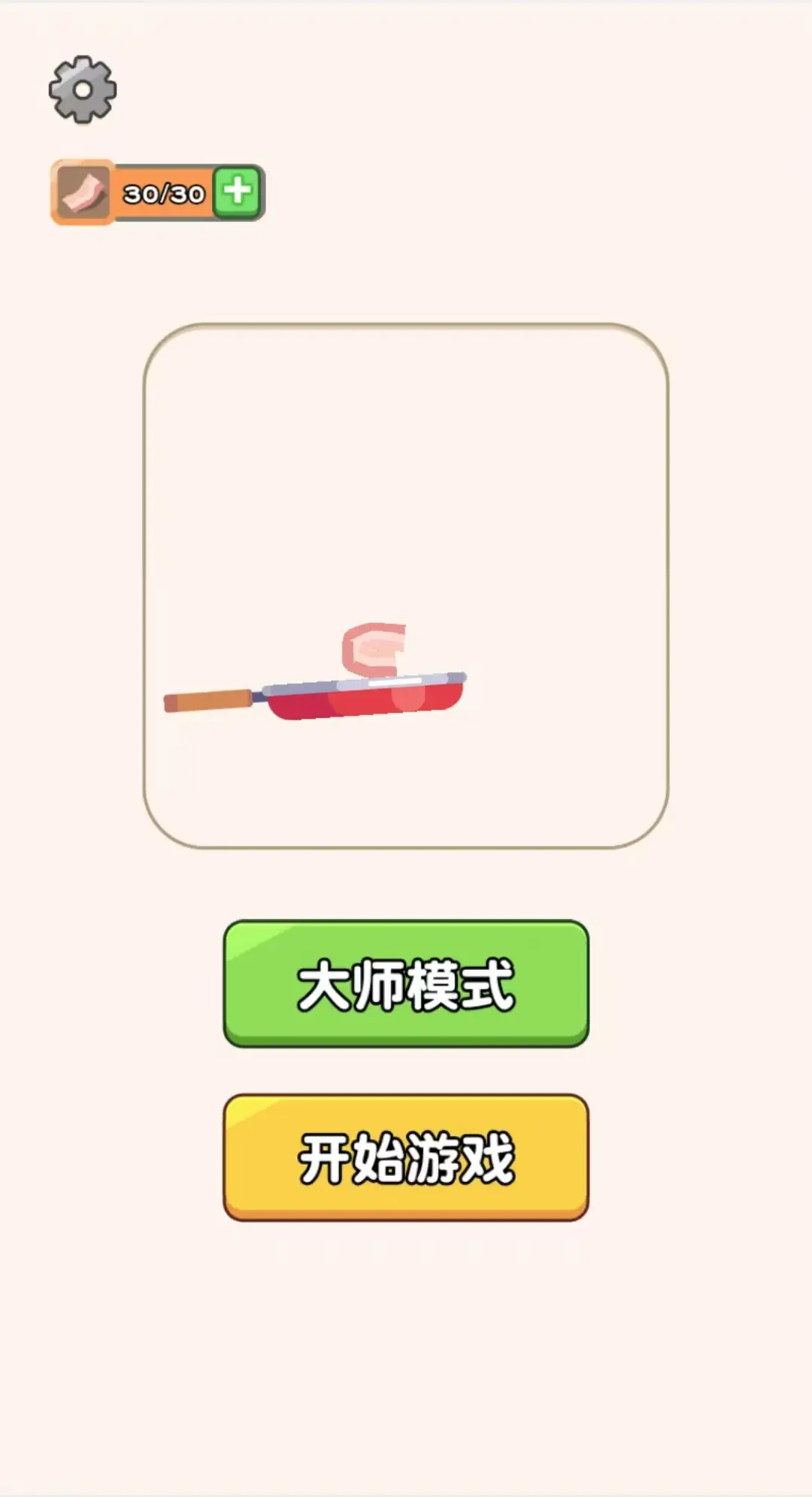
Task: Start the game with 开始游戏
Action: click(x=406, y=1157)
